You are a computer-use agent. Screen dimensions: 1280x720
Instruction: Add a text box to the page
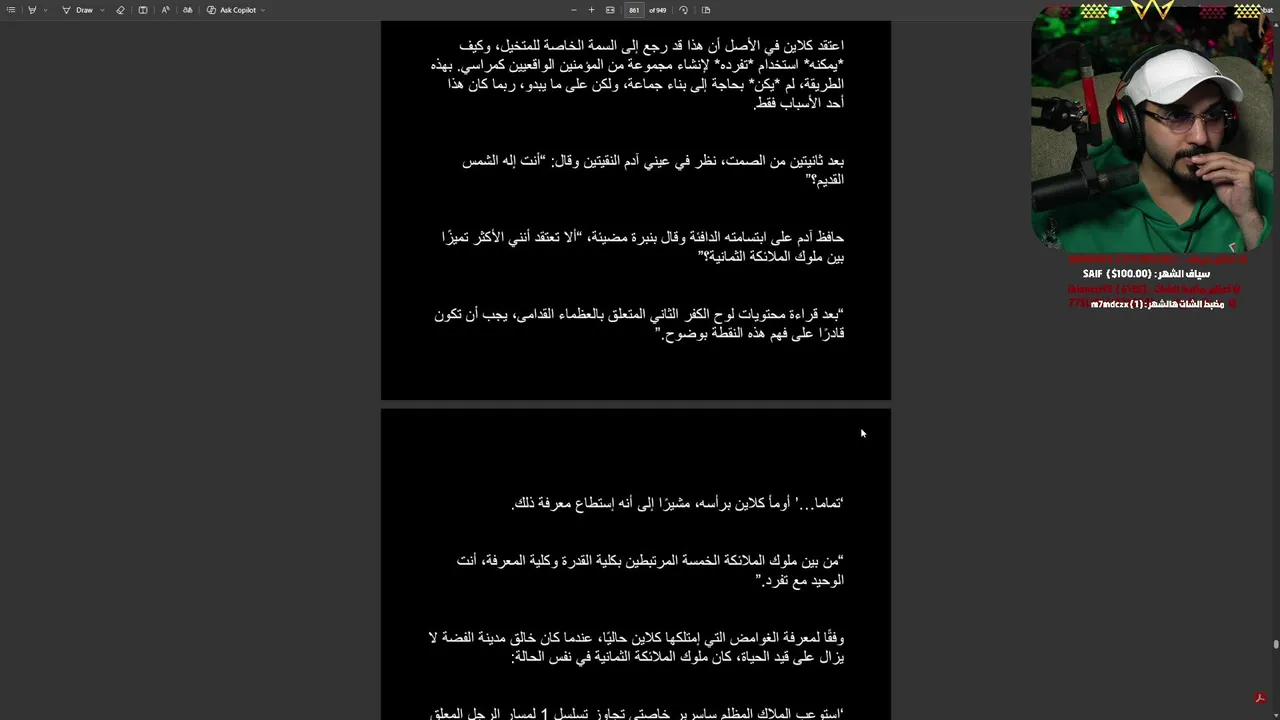tap(143, 10)
